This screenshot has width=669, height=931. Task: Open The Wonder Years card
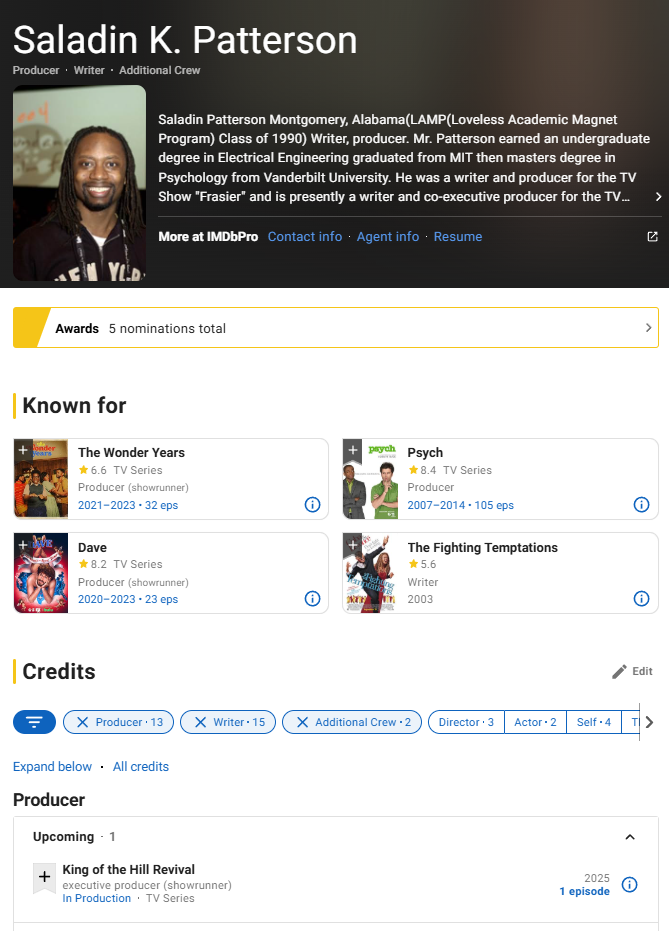[x=131, y=453]
